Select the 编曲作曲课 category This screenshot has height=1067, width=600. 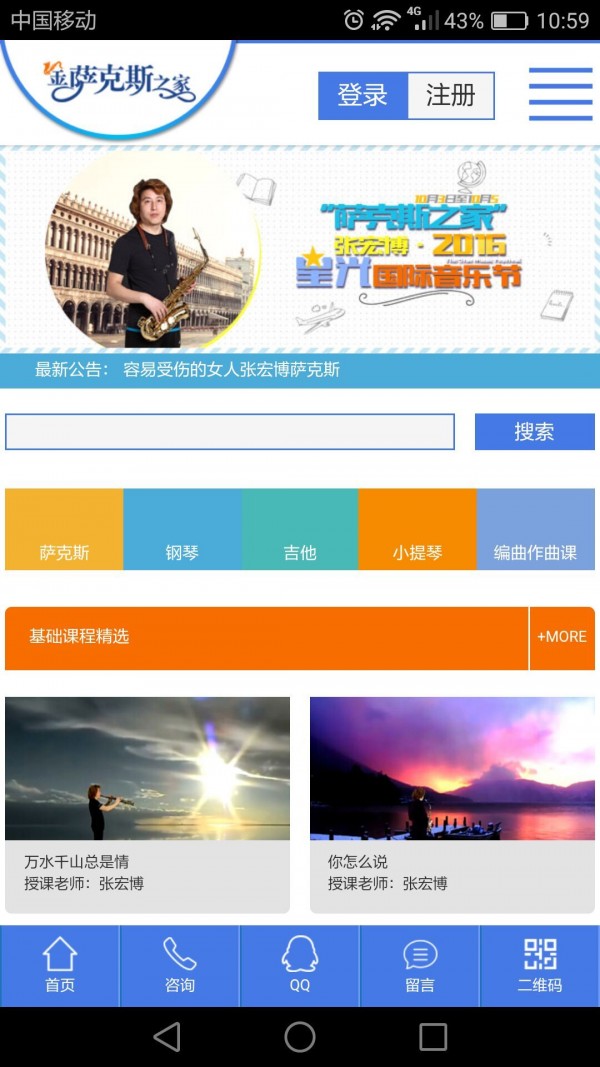[x=535, y=530]
